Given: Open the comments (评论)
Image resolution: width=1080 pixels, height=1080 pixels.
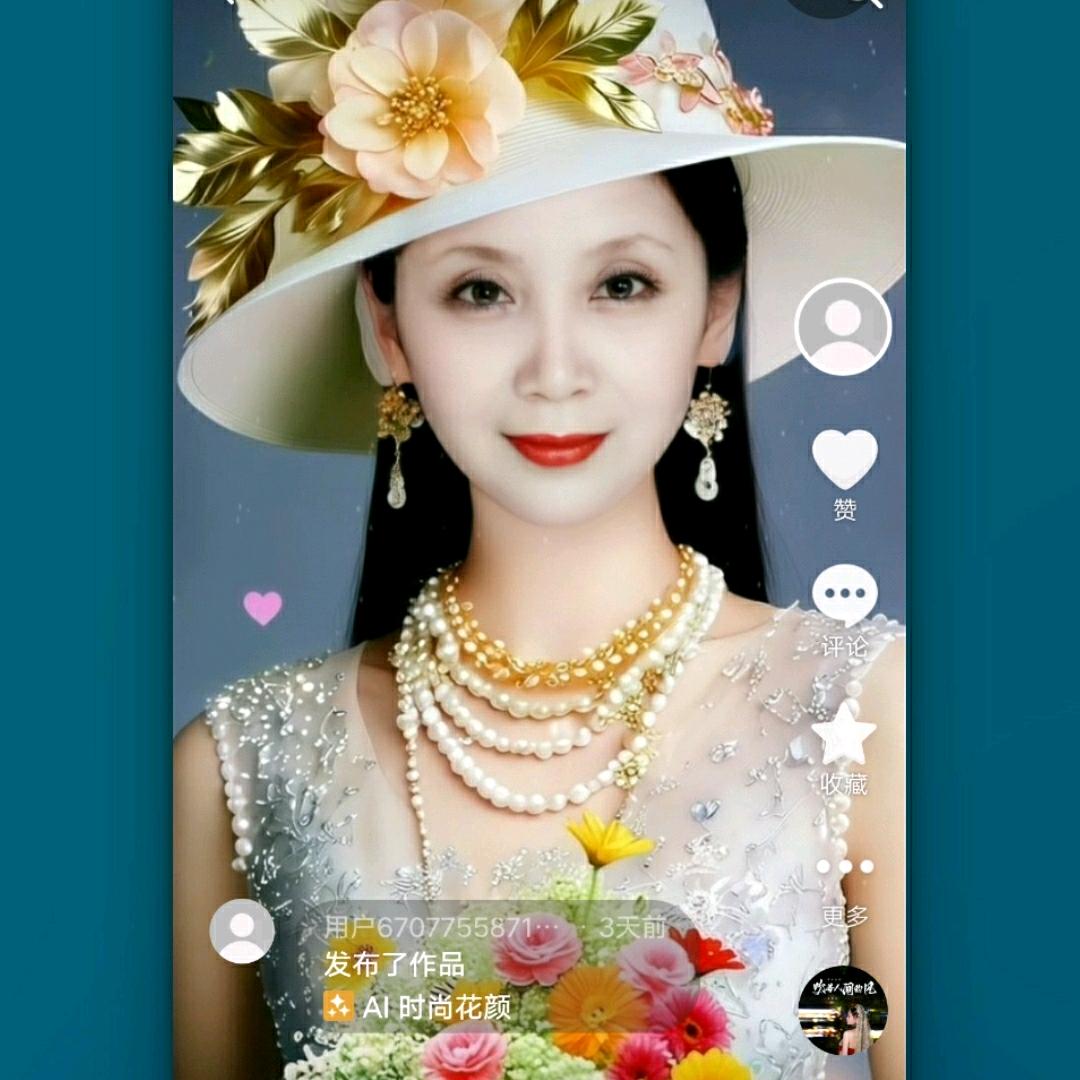Looking at the screenshot, I should point(844,595).
